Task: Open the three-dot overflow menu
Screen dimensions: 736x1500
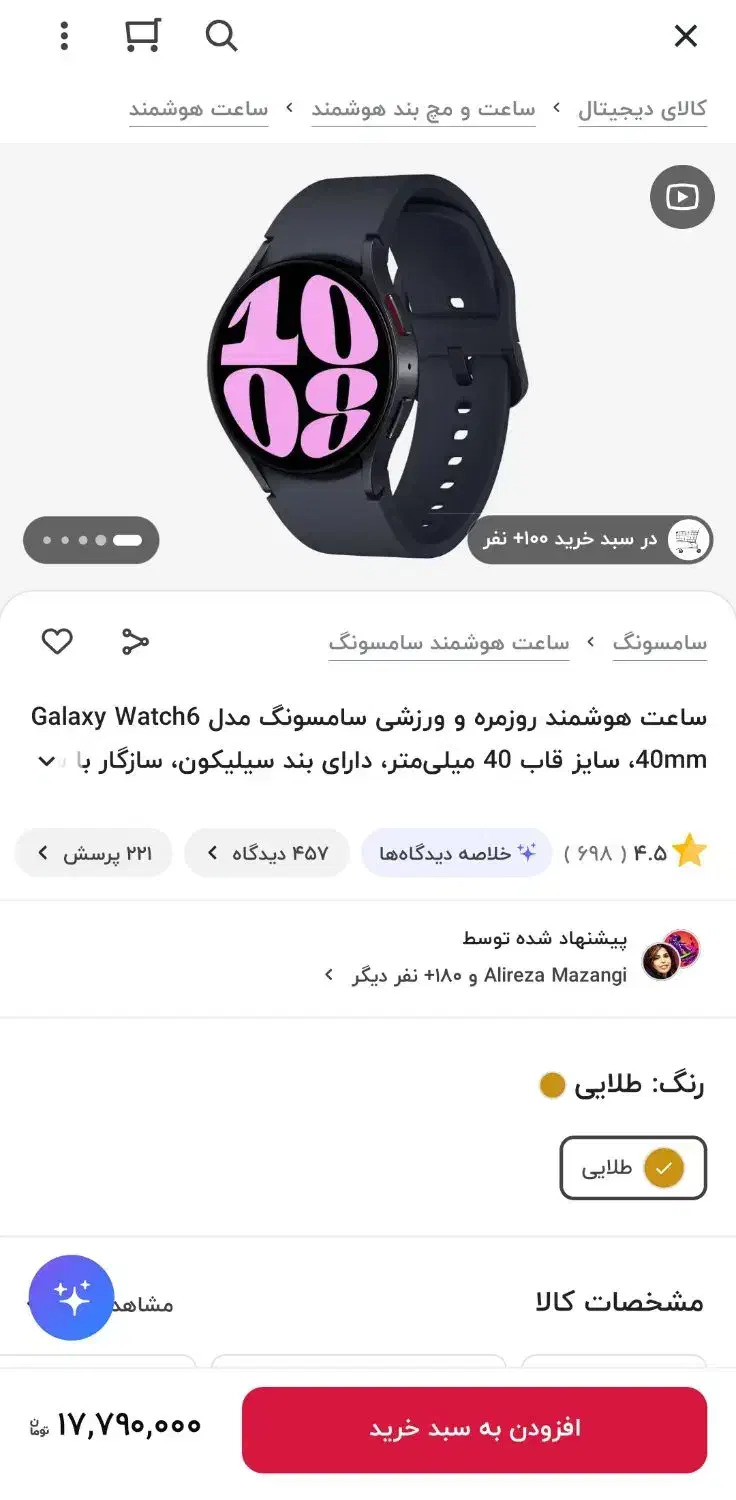Action: [x=64, y=37]
